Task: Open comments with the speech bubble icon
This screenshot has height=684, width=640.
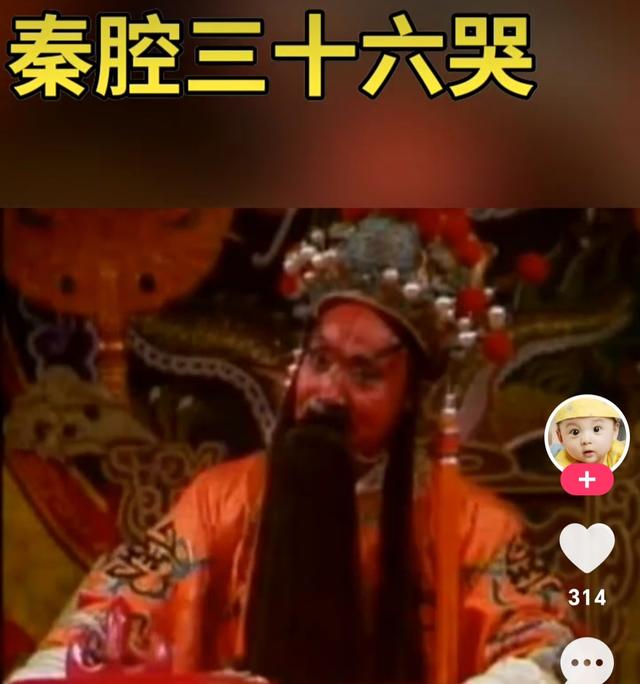Action: click(x=586, y=663)
